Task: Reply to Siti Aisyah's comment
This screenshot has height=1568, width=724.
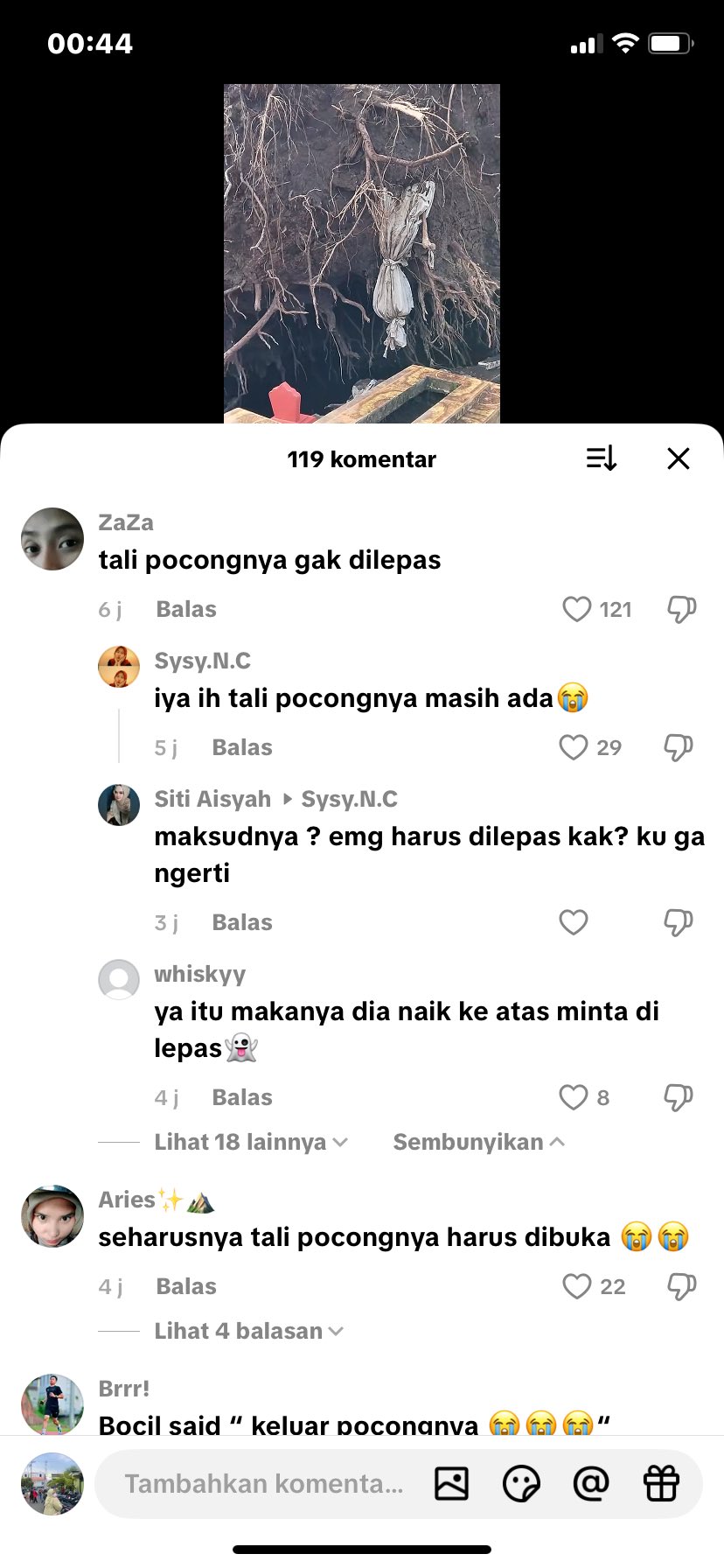Action: [241, 922]
